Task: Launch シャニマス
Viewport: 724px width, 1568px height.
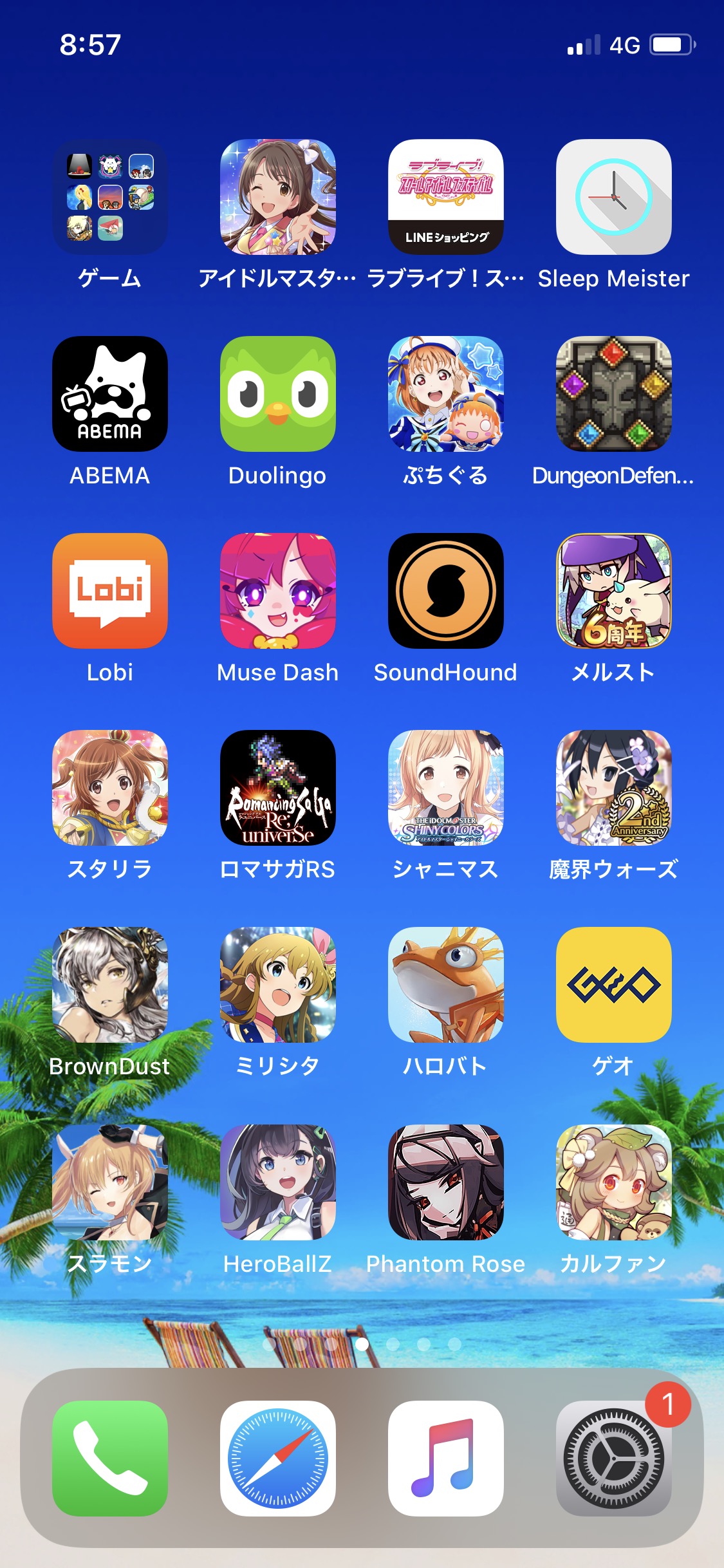Action: coord(446,788)
